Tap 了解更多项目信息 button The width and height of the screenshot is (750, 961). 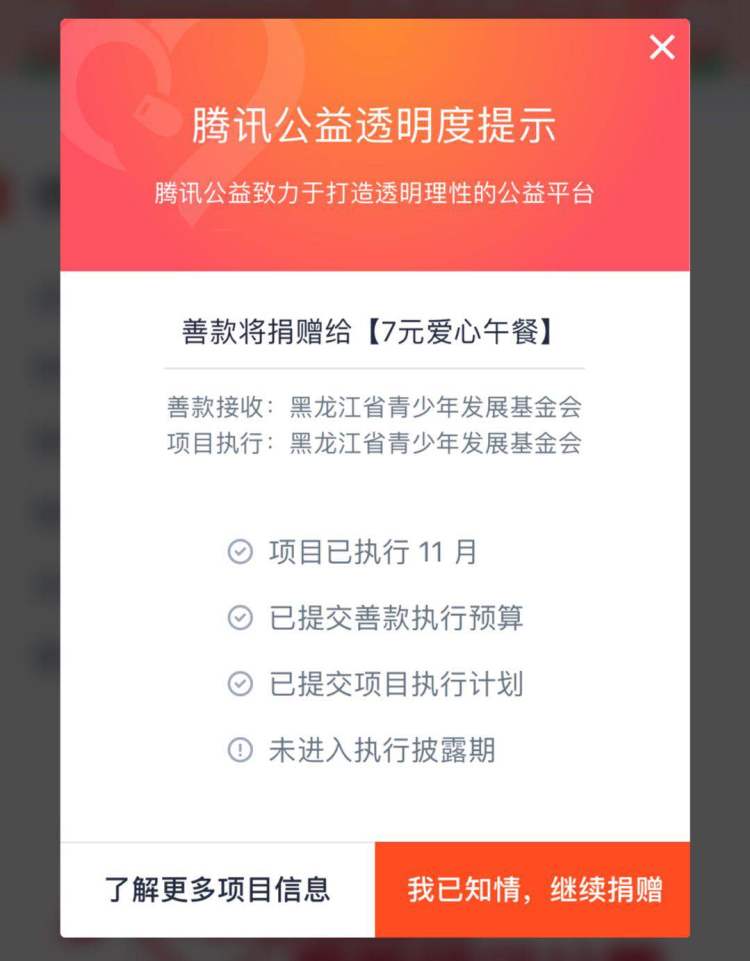click(x=217, y=889)
